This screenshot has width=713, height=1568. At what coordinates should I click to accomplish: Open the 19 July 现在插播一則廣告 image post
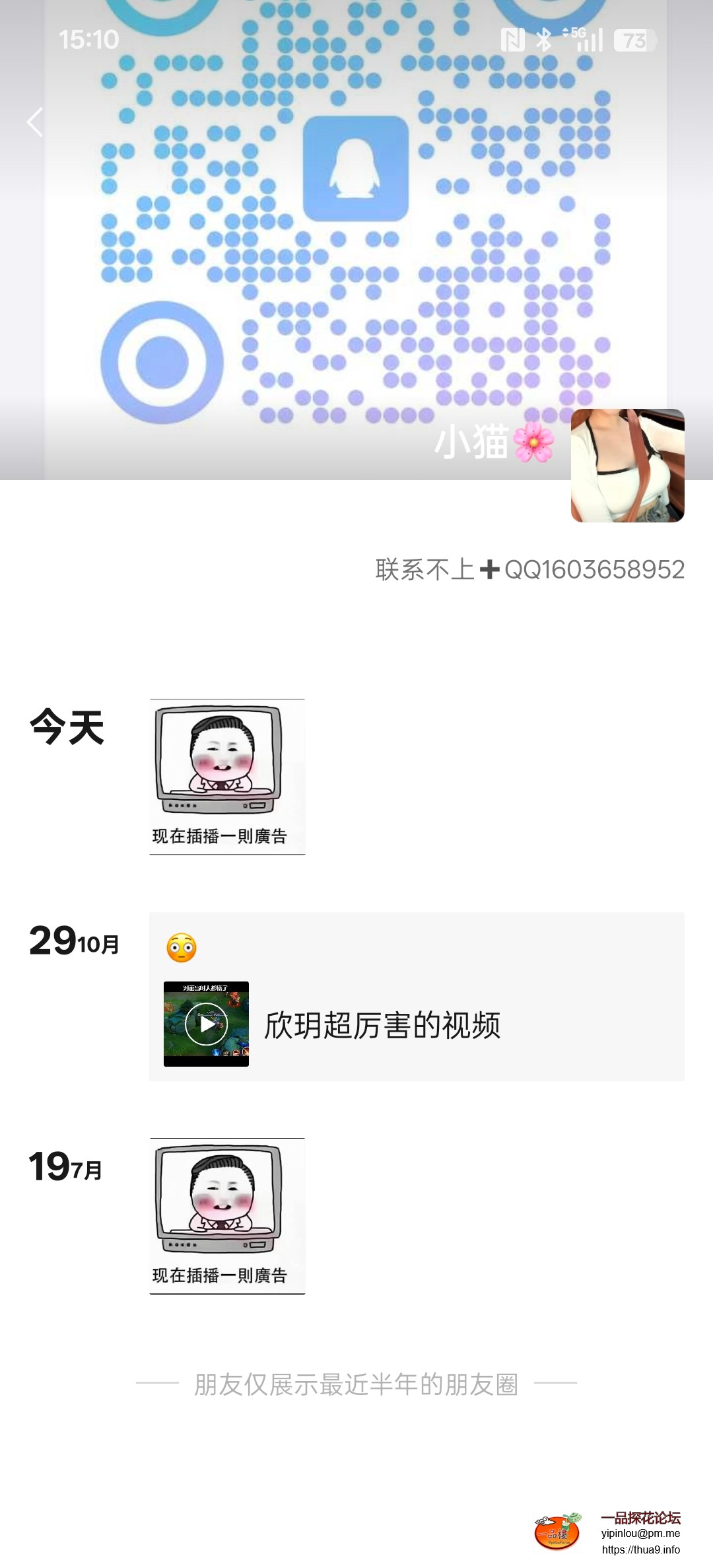[x=227, y=1216]
